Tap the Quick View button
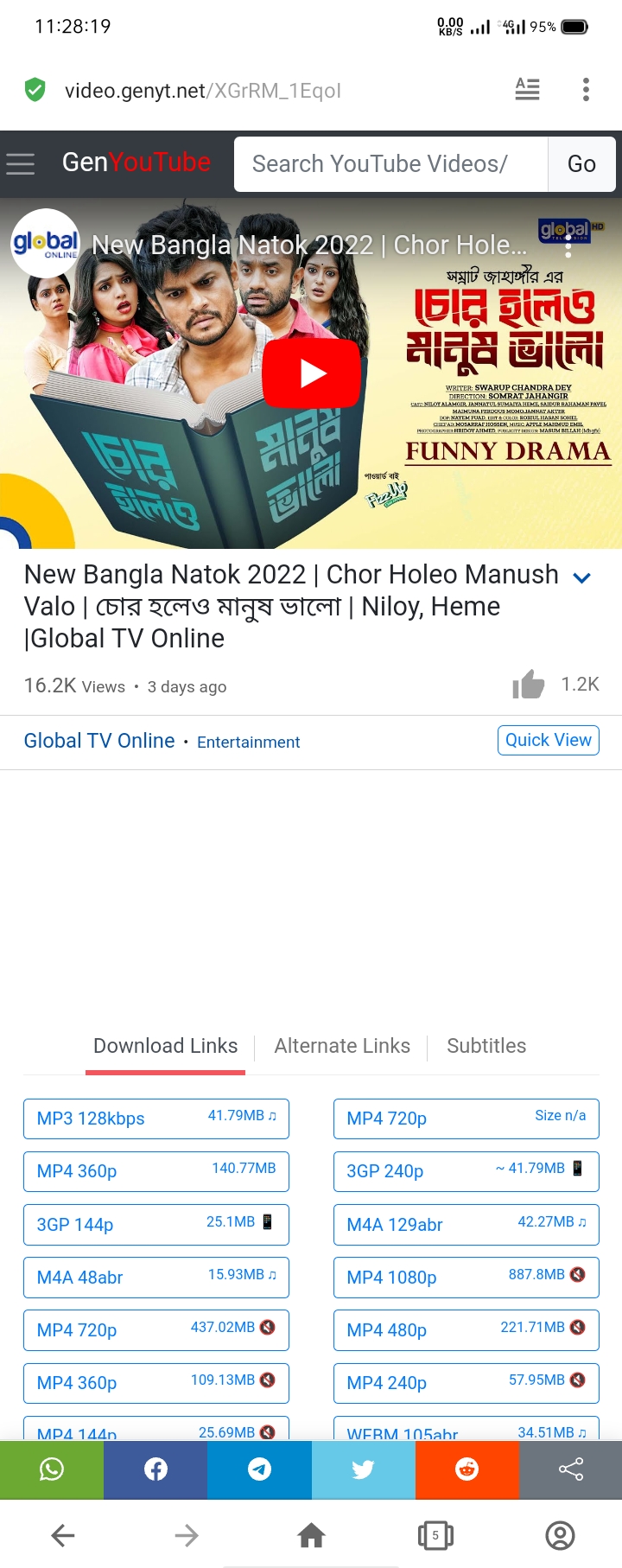 coord(548,740)
